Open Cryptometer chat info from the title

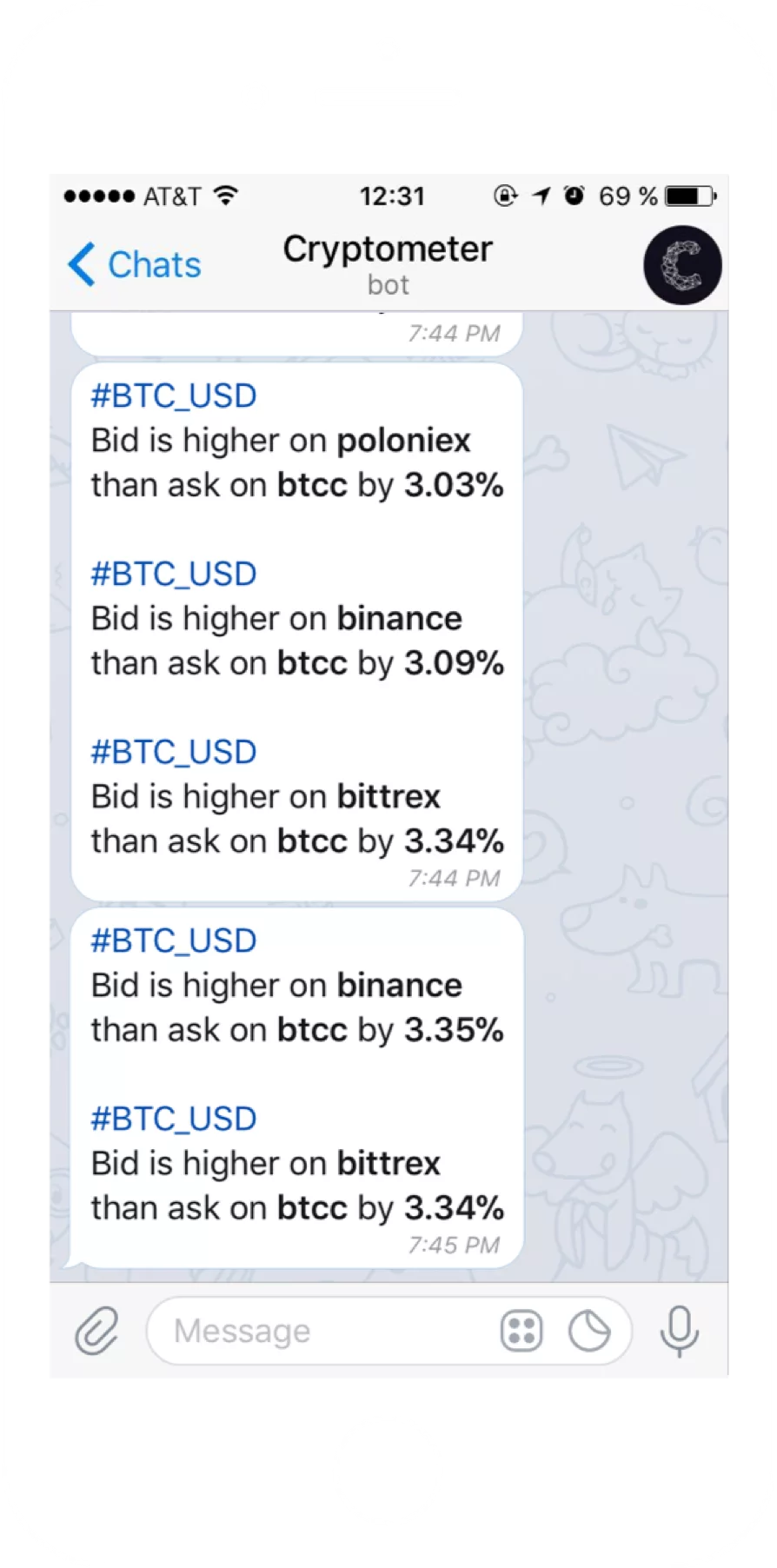pyautogui.click(x=388, y=264)
